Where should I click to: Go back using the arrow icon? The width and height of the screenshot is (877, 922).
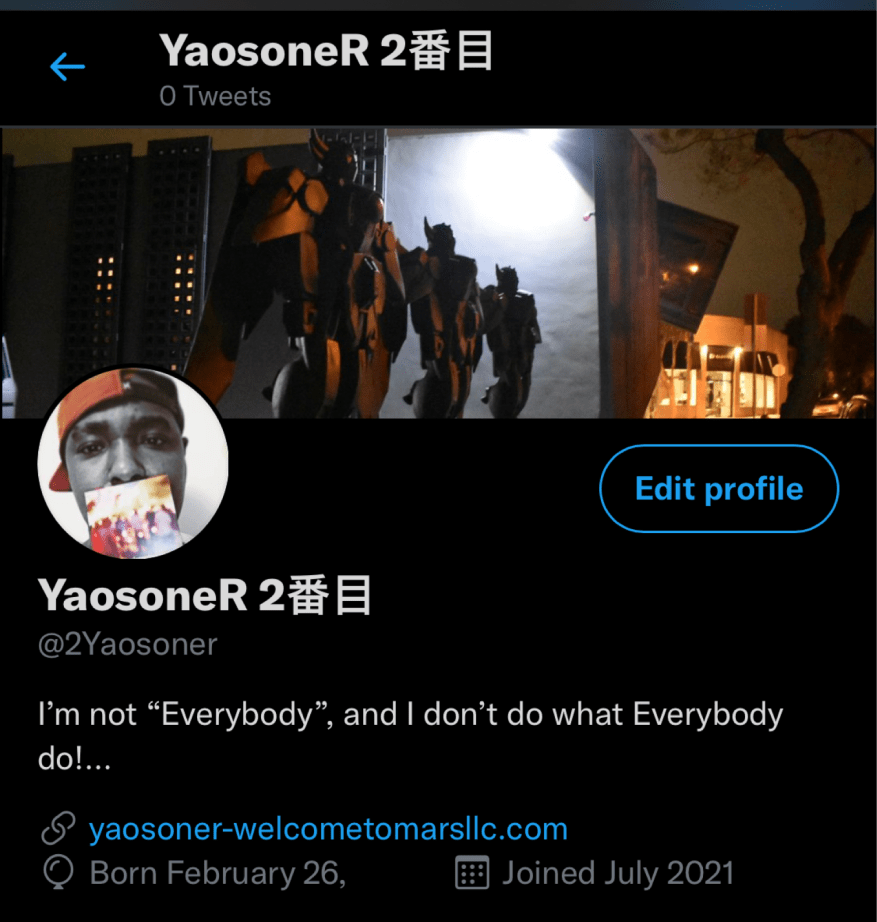pyautogui.click(x=67, y=67)
